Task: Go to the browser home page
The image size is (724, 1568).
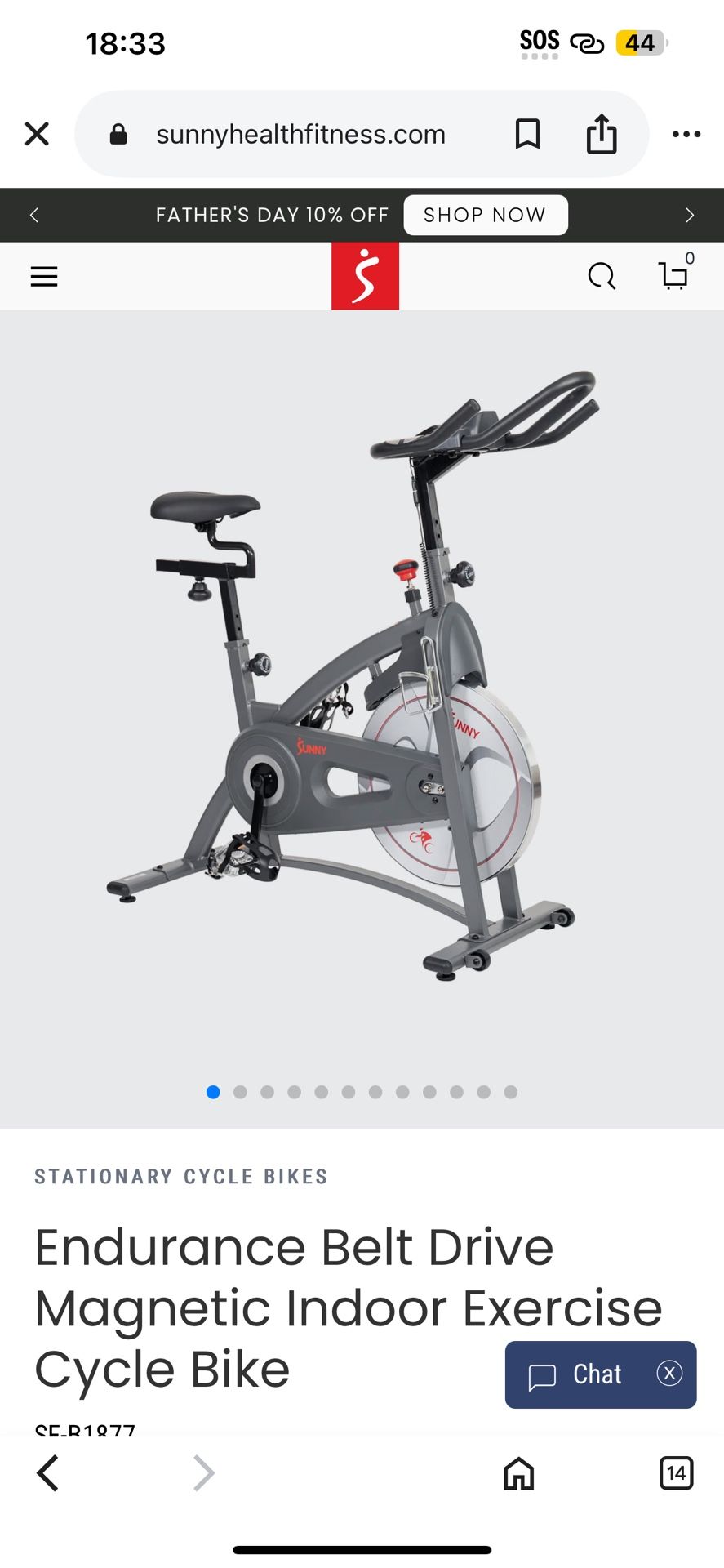Action: coord(518,1473)
